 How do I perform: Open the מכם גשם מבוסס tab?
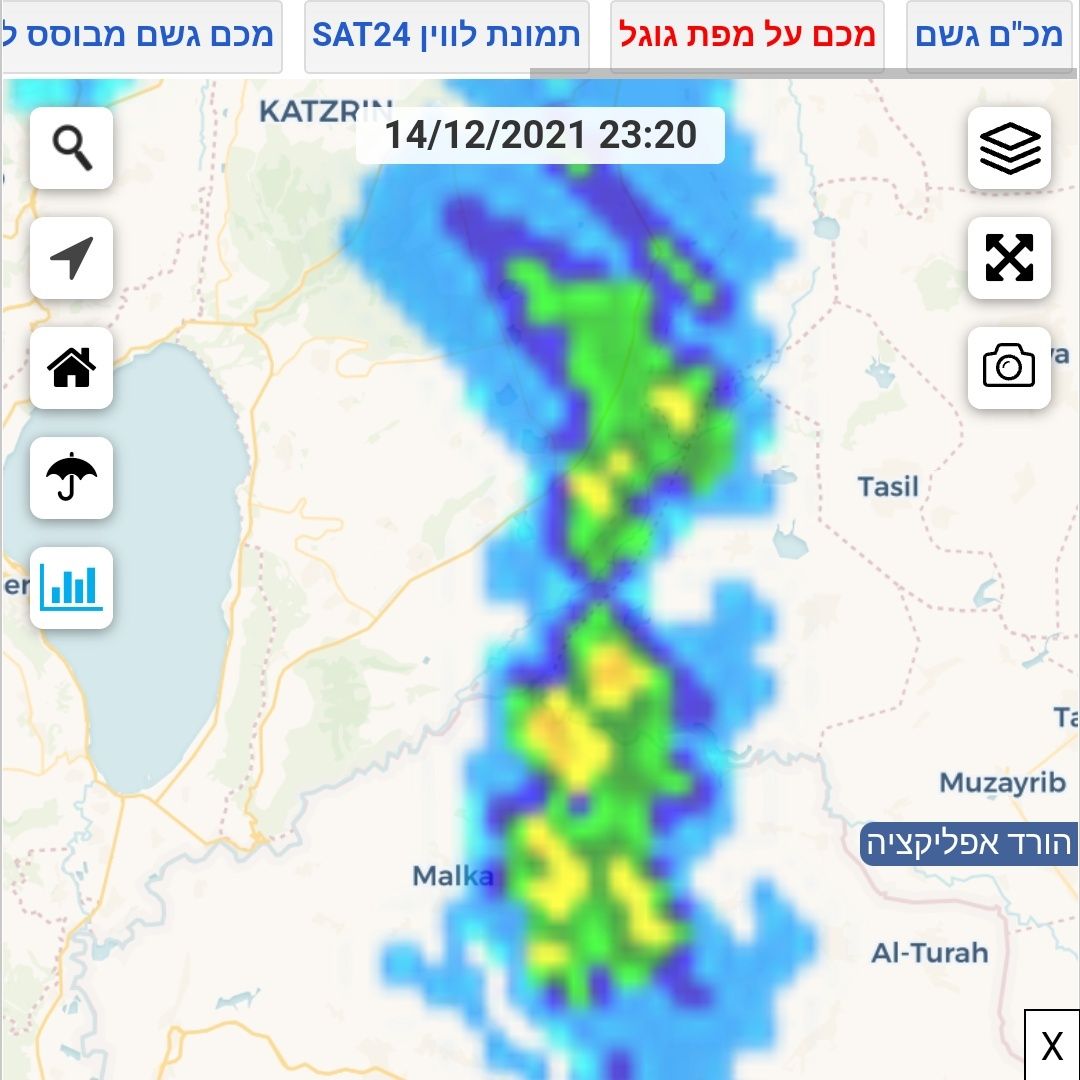click(140, 36)
